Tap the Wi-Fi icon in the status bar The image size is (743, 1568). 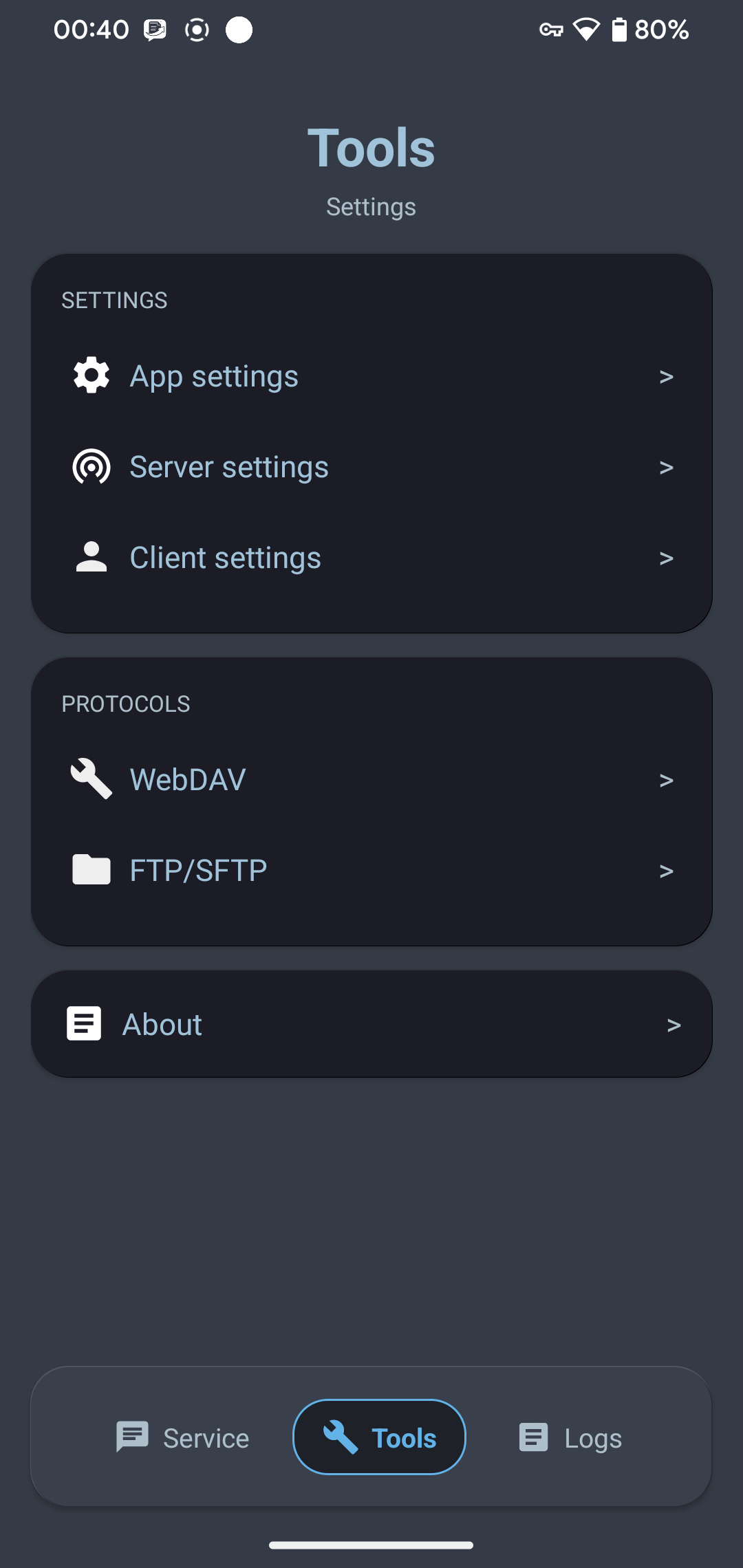(x=585, y=29)
